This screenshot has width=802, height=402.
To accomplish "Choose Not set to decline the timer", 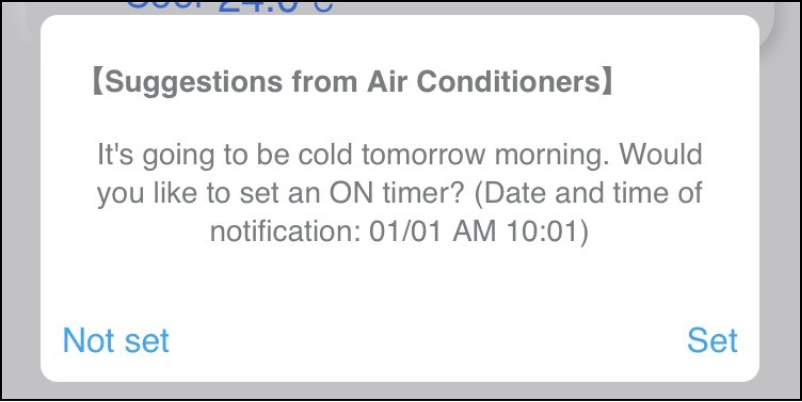I will [116, 340].
